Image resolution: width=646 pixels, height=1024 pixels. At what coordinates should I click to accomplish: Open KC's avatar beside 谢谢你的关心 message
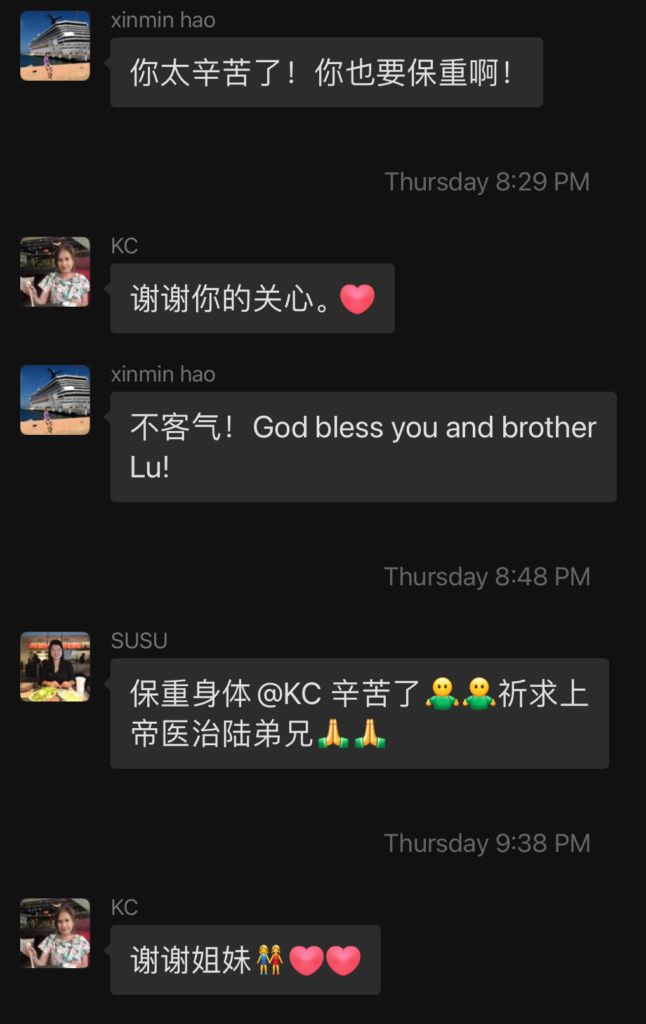coord(55,272)
